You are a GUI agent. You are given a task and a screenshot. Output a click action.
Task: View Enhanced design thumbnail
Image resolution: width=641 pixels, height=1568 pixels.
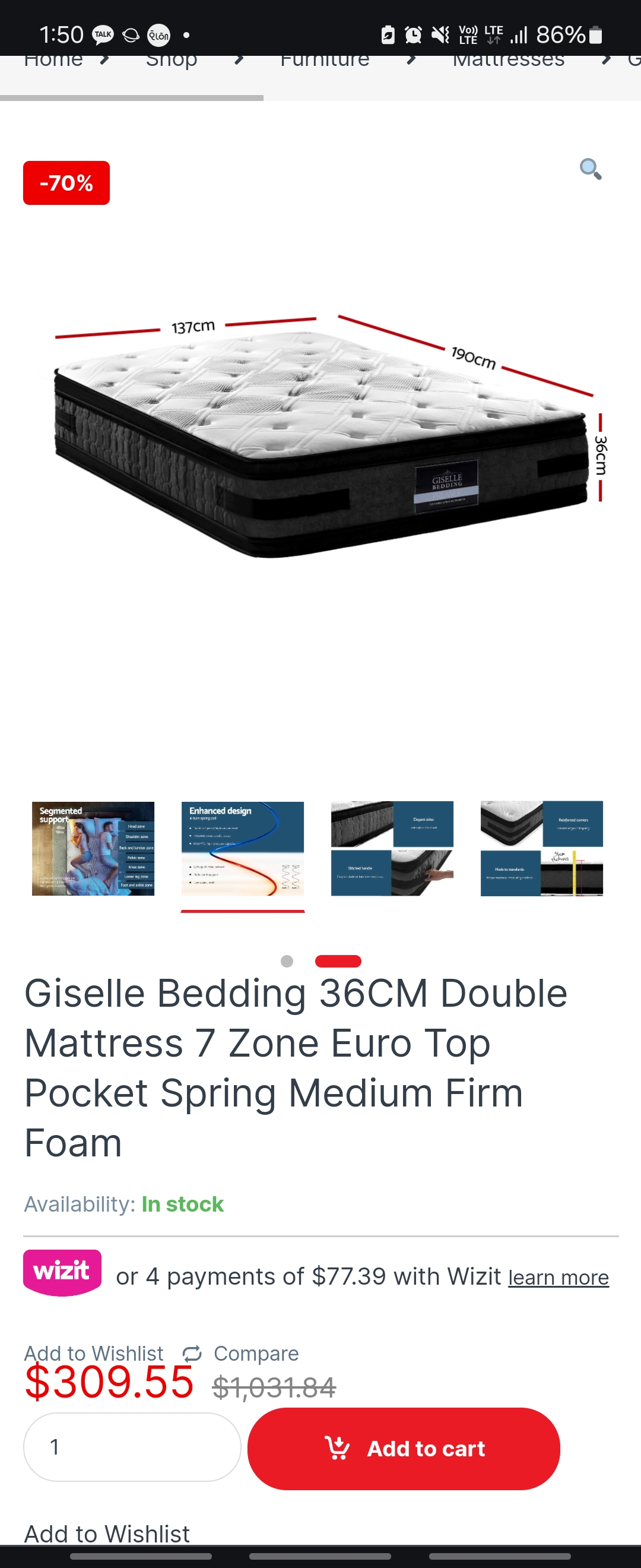pyautogui.click(x=243, y=848)
